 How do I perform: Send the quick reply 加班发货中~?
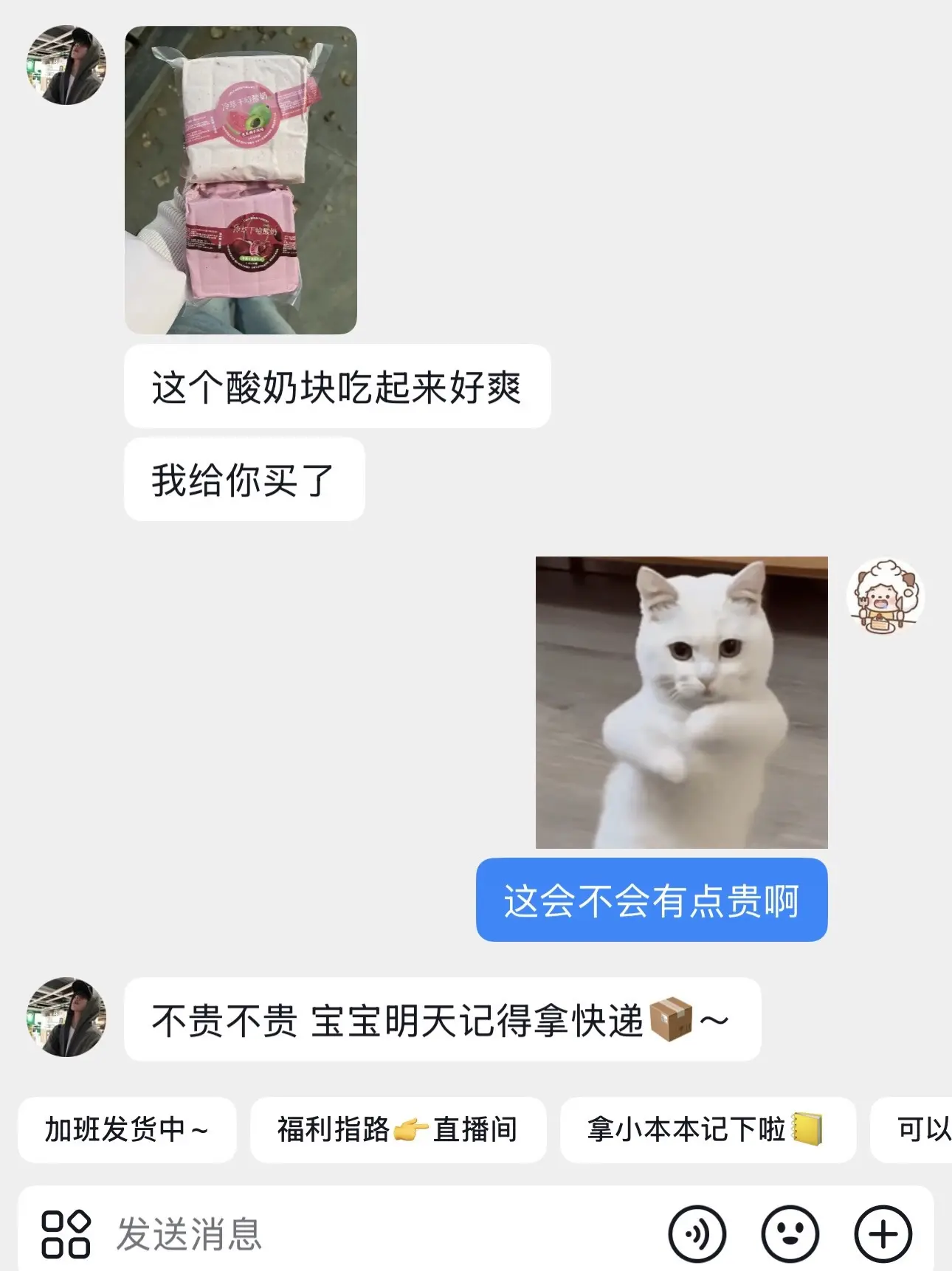click(x=127, y=1129)
